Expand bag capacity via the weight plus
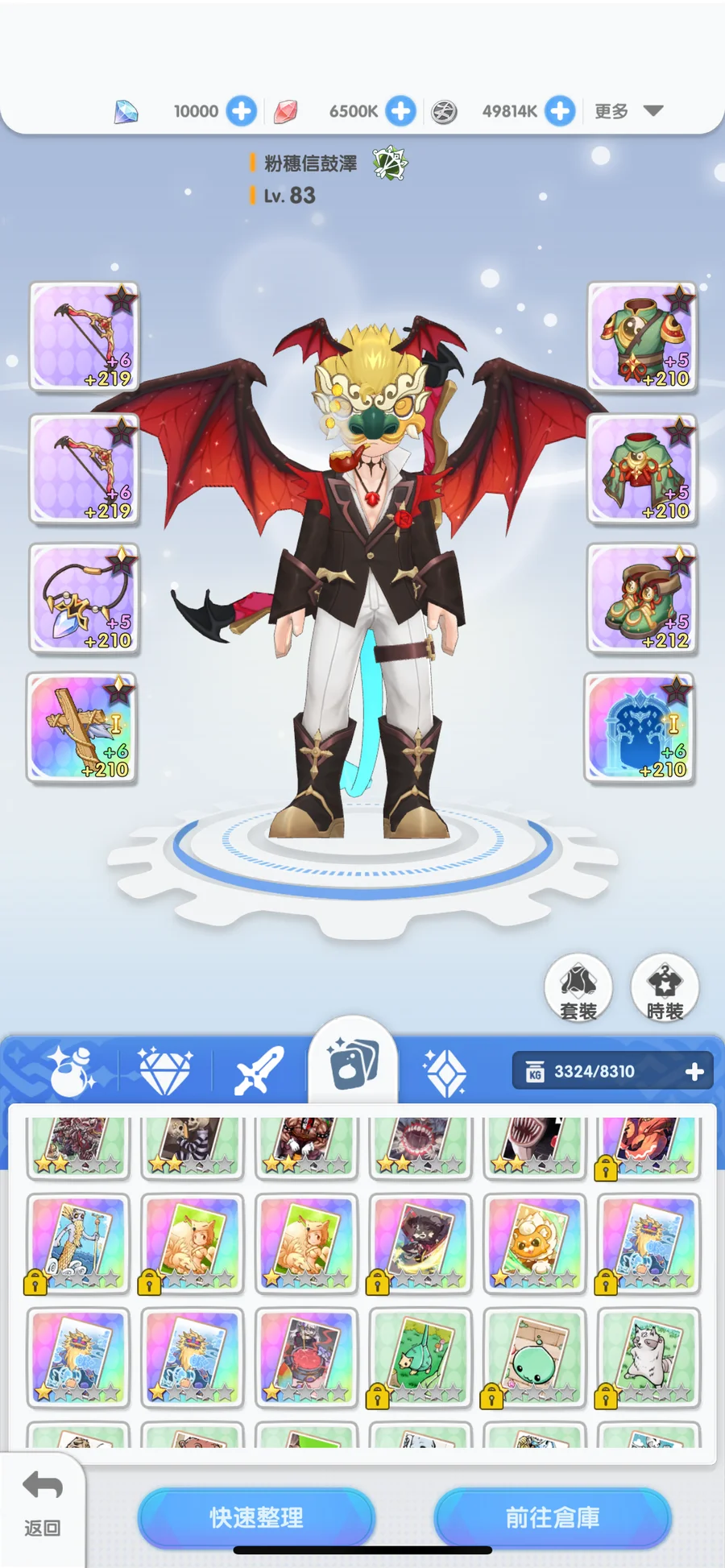The image size is (725, 1568). coord(694,1071)
